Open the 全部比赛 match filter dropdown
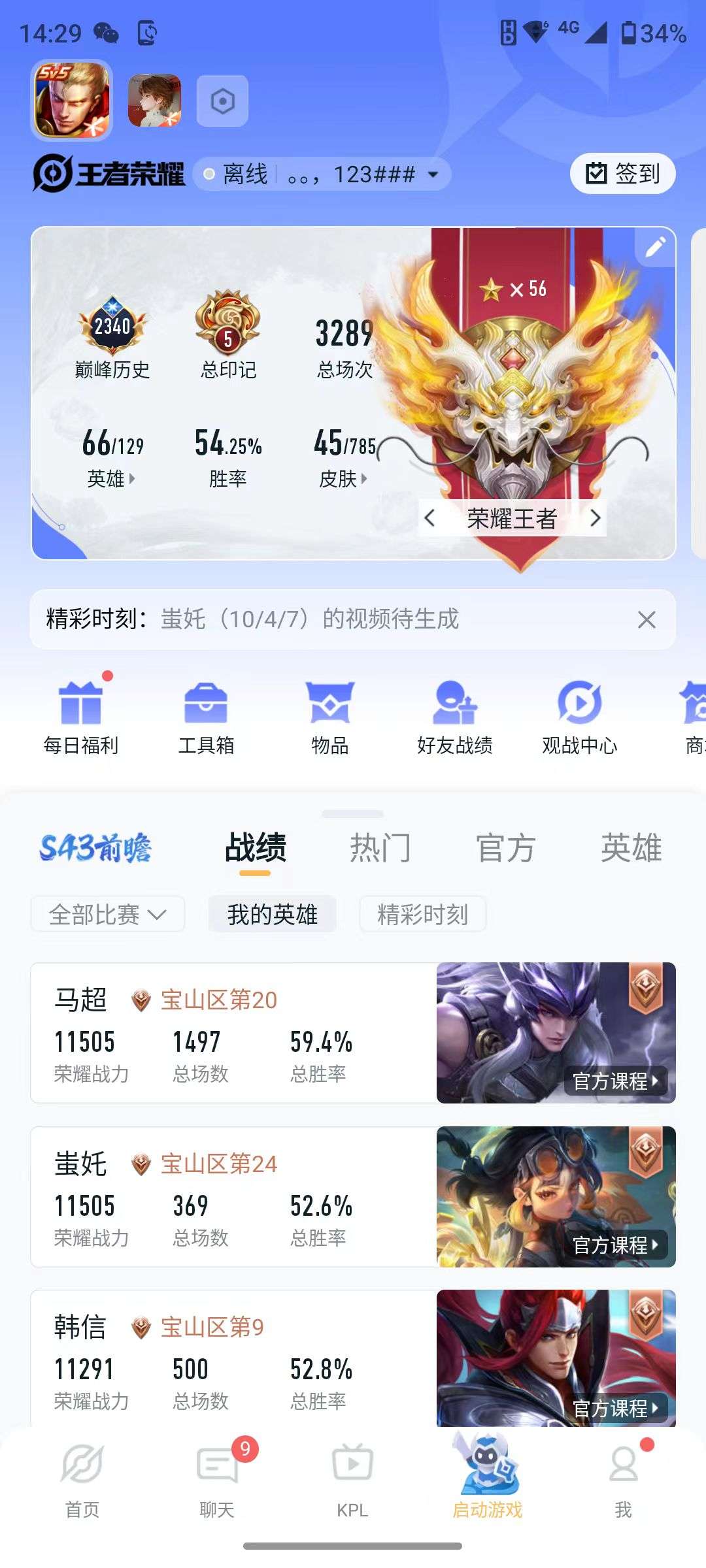The image size is (706, 1568). pos(107,914)
